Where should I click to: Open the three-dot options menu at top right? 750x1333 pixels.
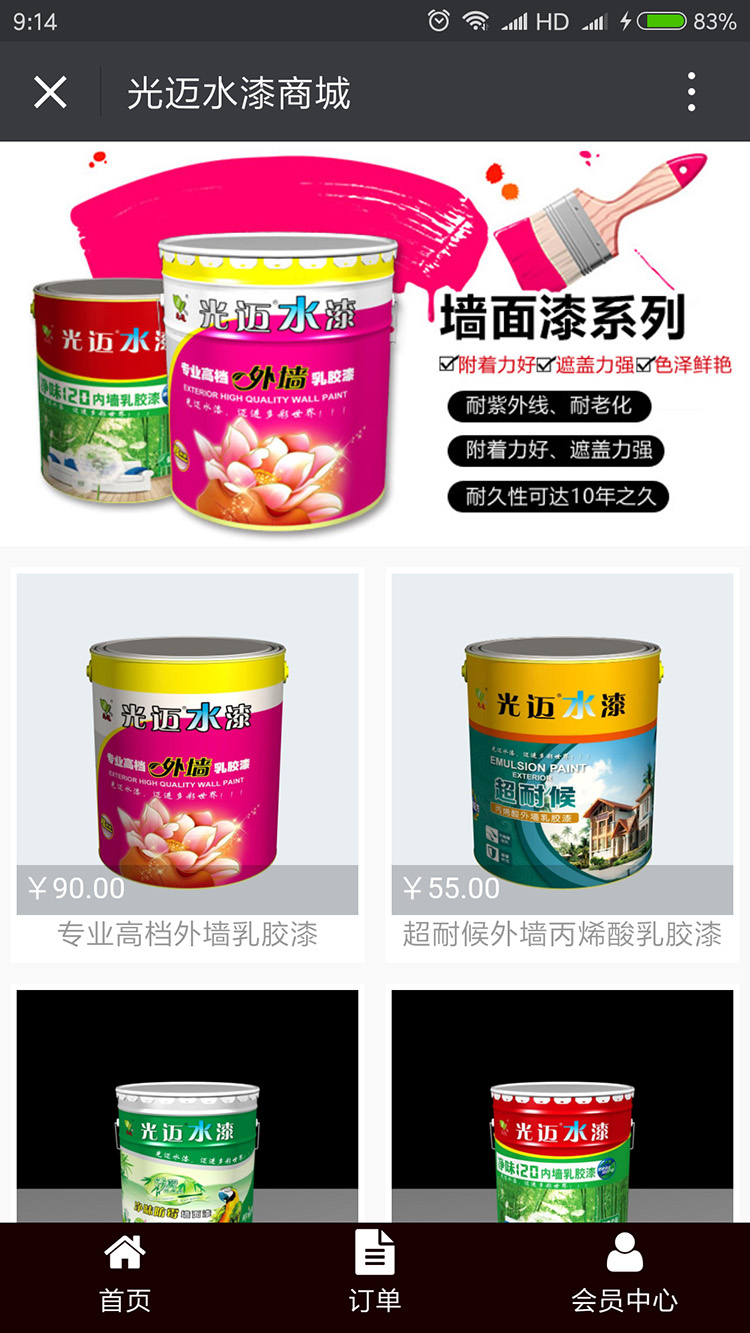(690, 90)
